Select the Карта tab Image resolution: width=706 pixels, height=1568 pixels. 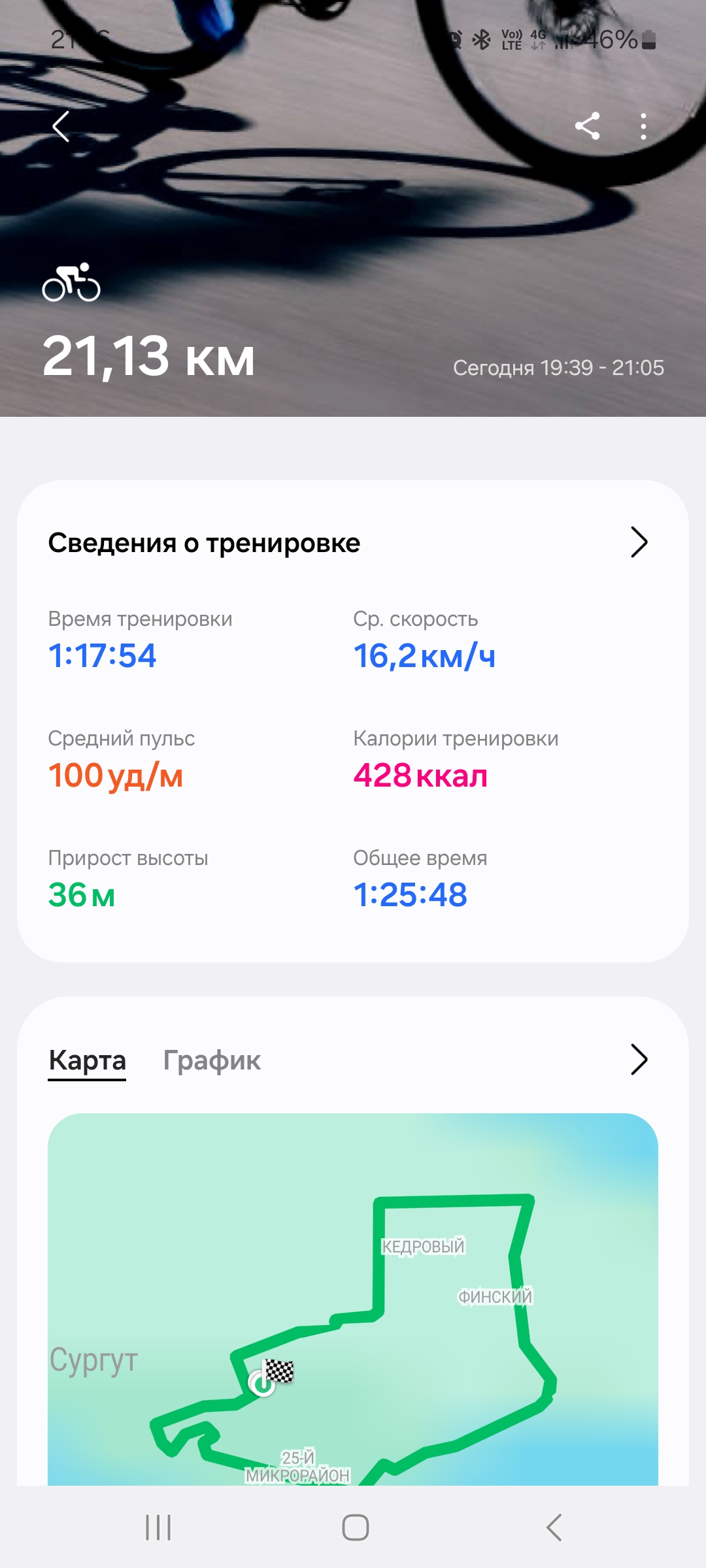(87, 1060)
